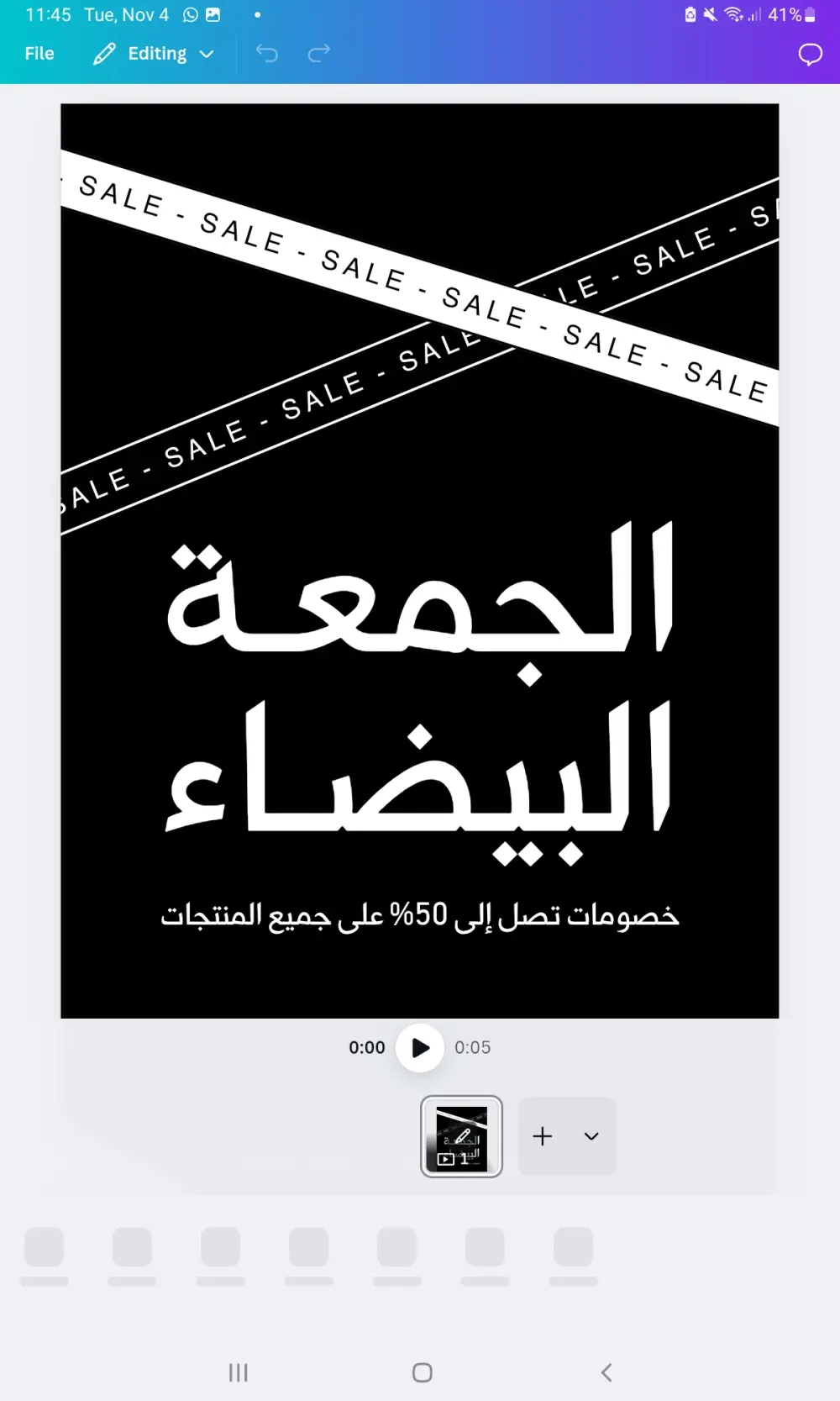Redo the last action
Viewport: 840px width, 1401px height.
pyautogui.click(x=319, y=54)
